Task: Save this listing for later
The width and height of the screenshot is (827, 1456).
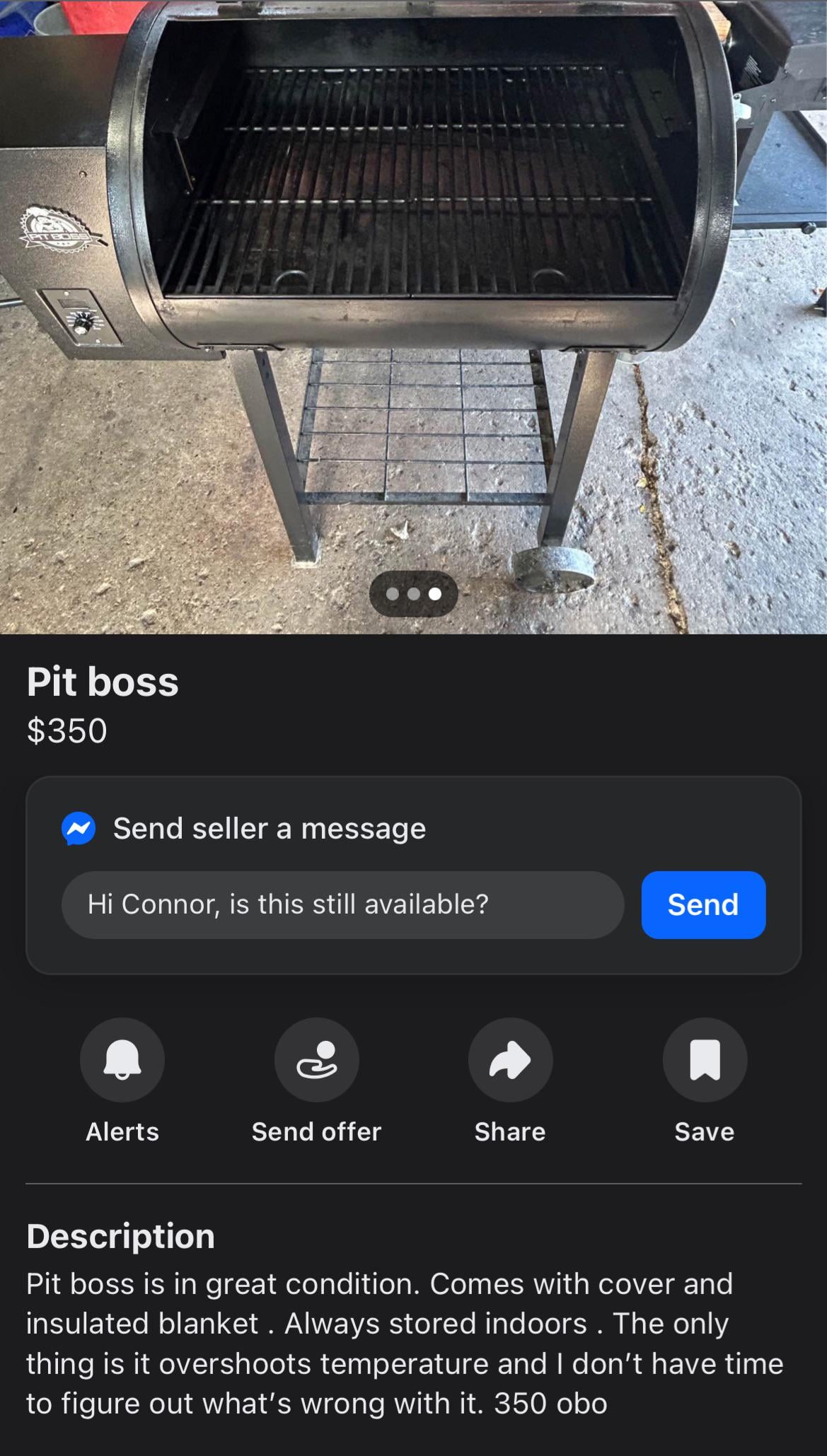Action: tap(704, 1059)
